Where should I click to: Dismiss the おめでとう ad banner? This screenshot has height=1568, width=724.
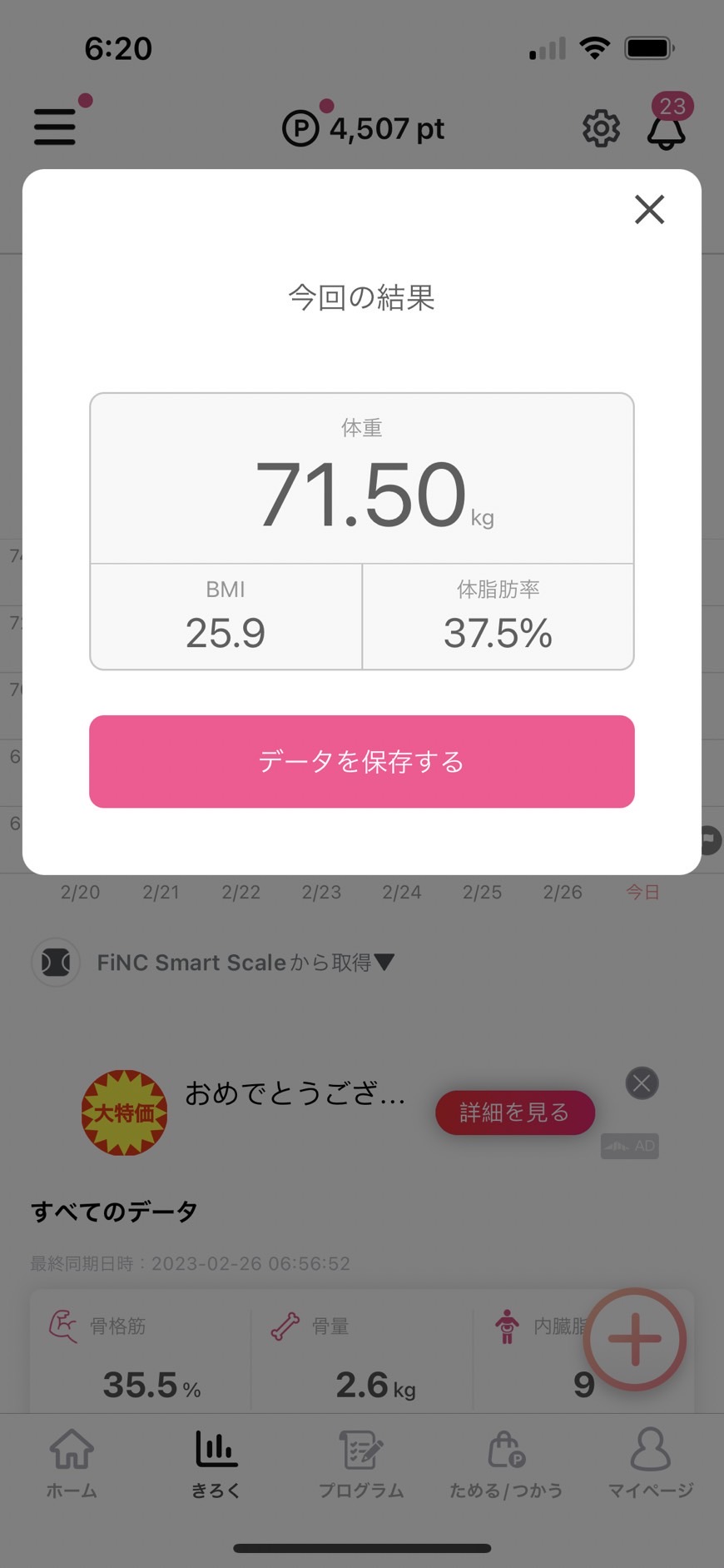(642, 1083)
